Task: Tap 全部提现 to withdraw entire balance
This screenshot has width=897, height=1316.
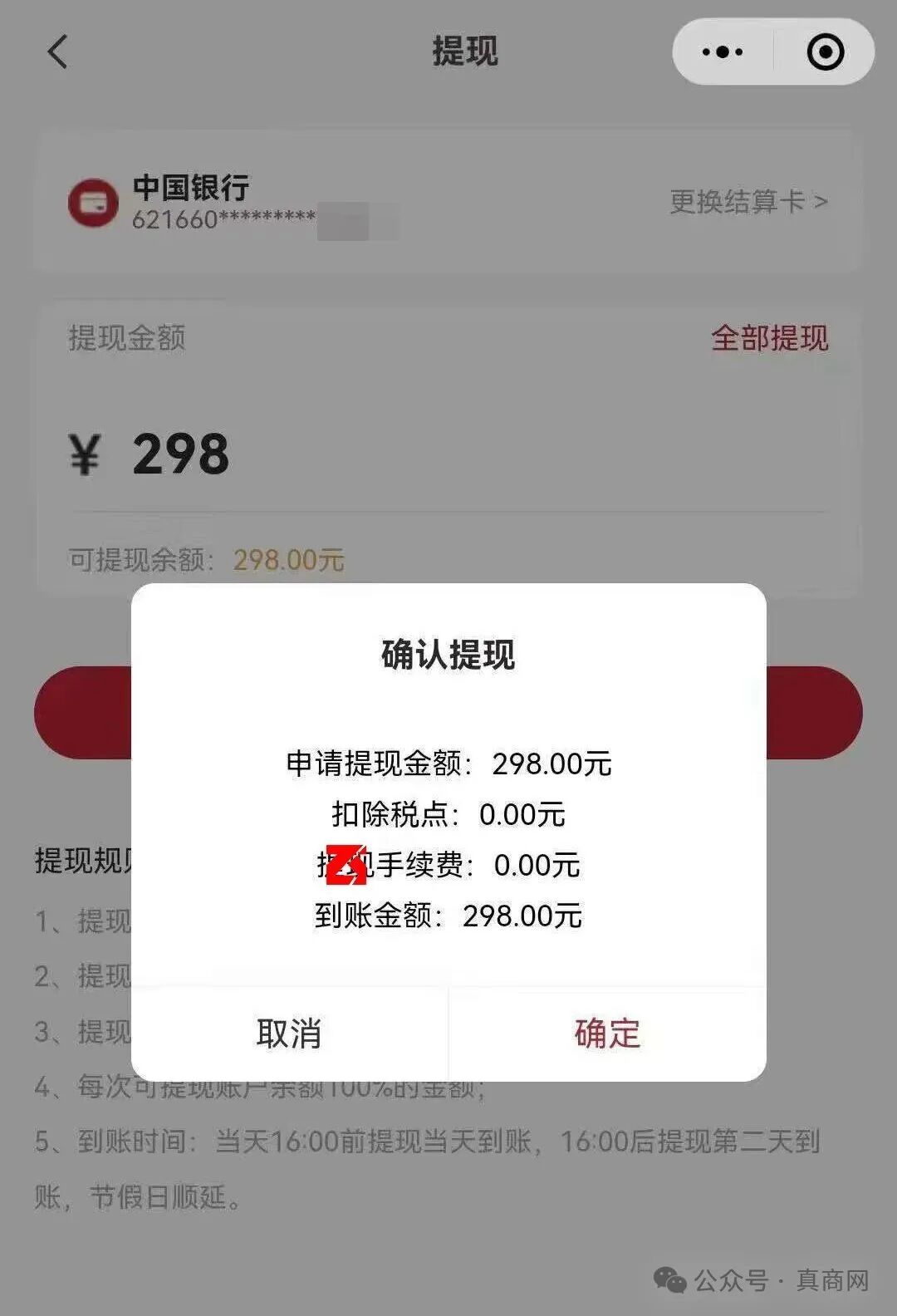Action: (x=768, y=338)
